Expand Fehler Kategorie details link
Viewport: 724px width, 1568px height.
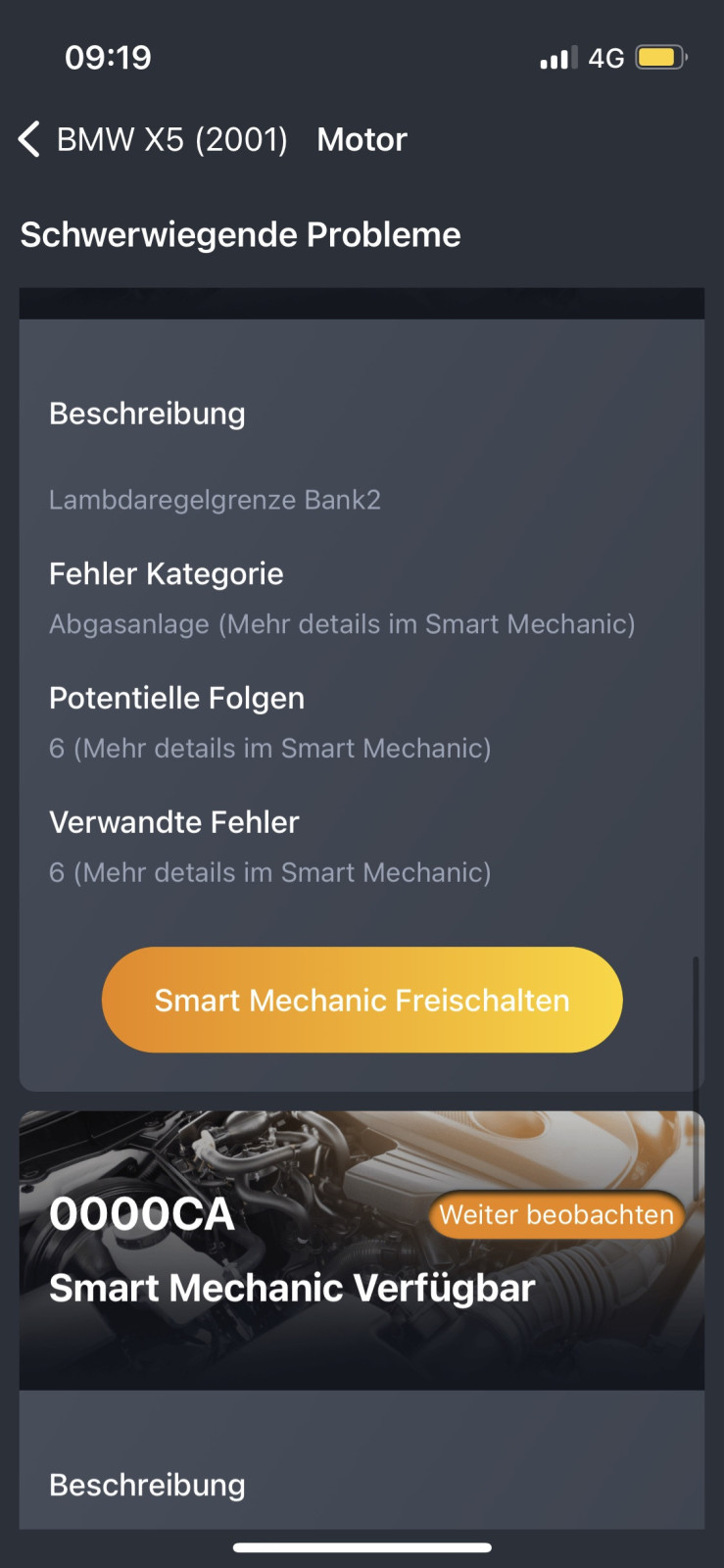pyautogui.click(x=343, y=623)
